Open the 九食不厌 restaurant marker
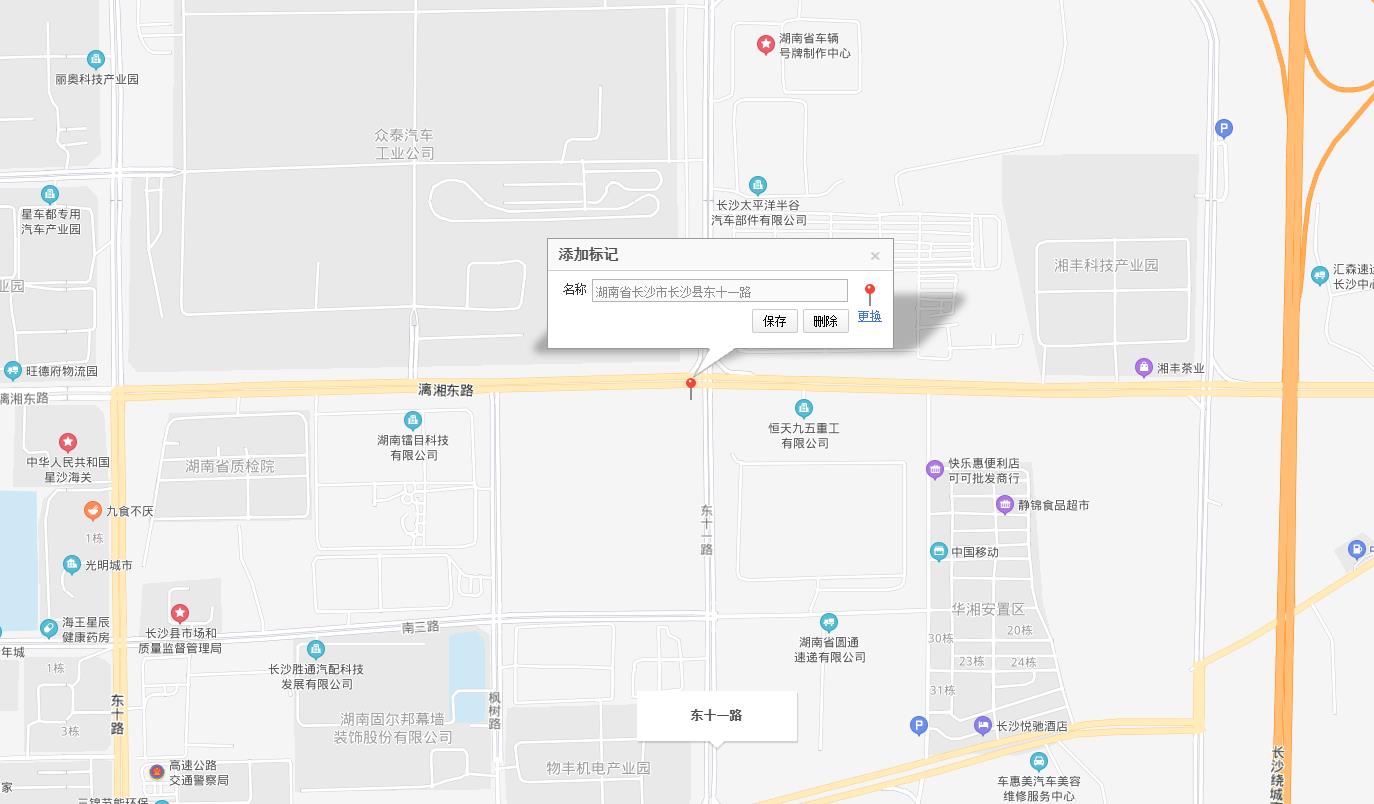Viewport: 1374px width, 804px height. click(92, 511)
